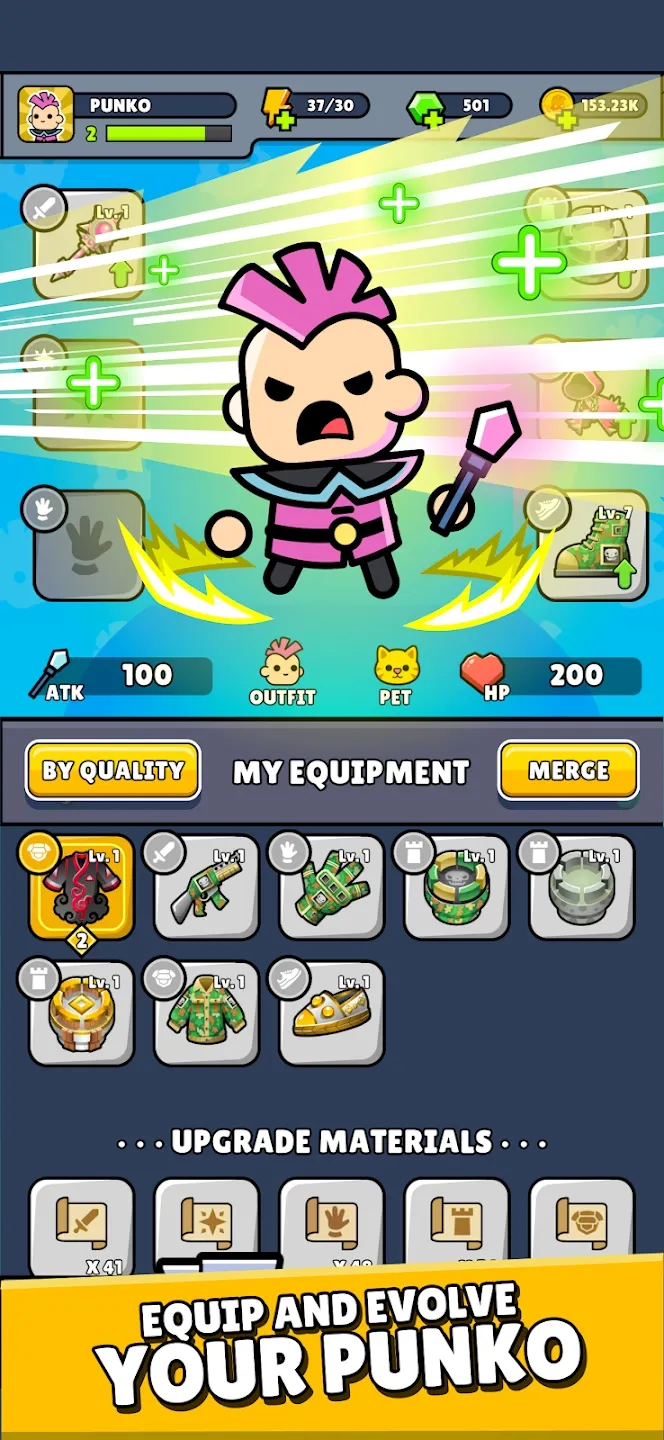Open the Outfit menu
This screenshot has width=664, height=1440.
[x=283, y=673]
